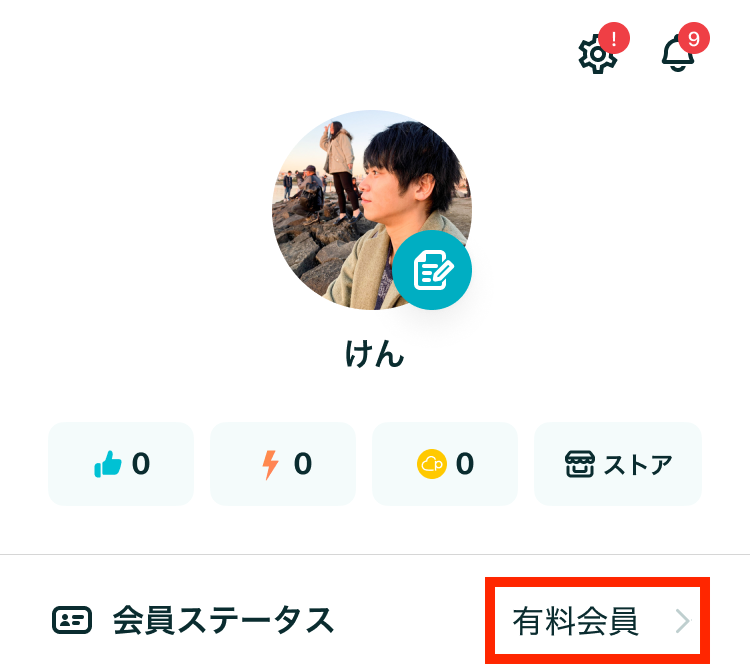Open the settings gear icon

point(598,54)
